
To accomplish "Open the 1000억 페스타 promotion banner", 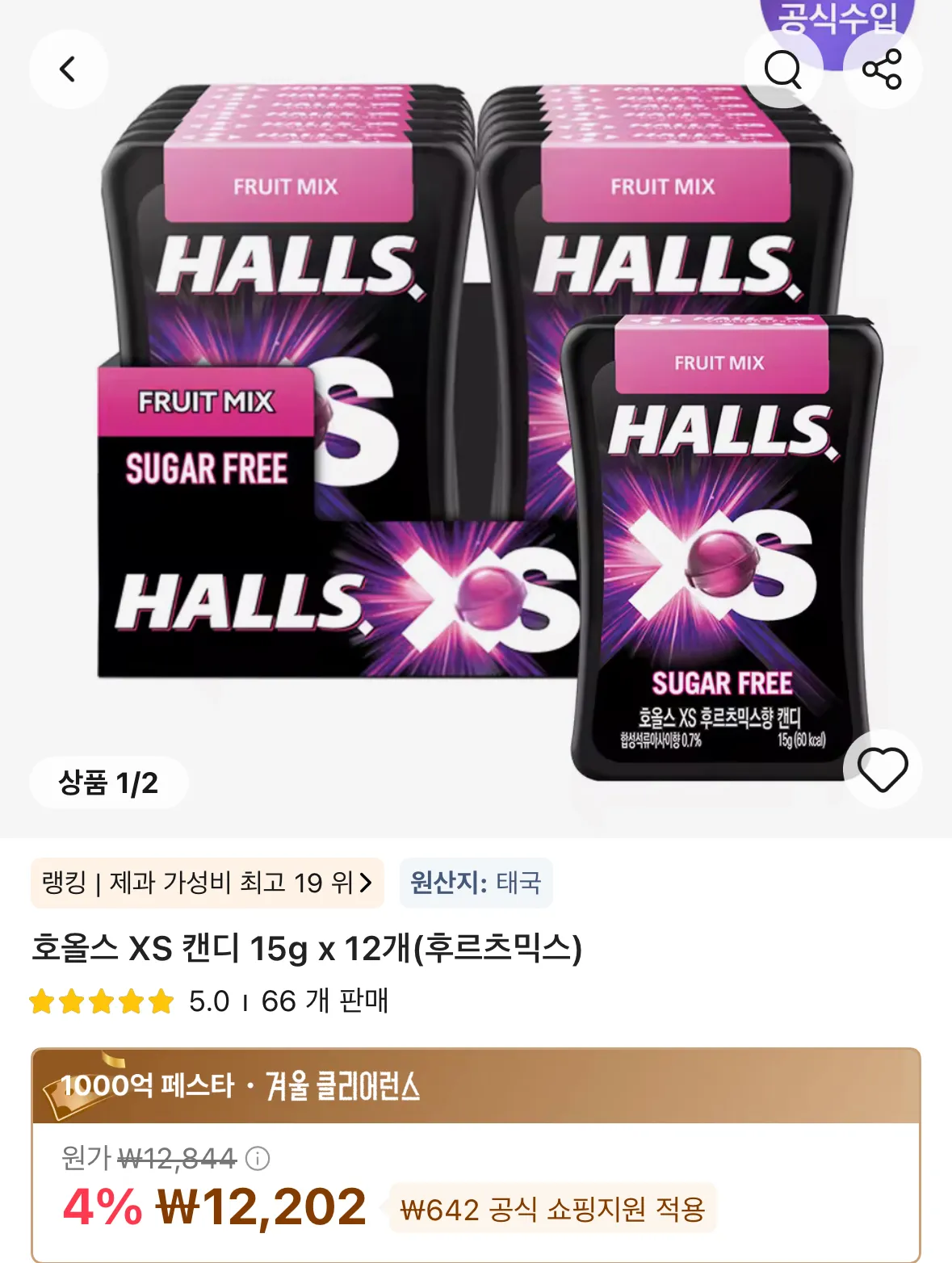I will click(x=476, y=1086).
